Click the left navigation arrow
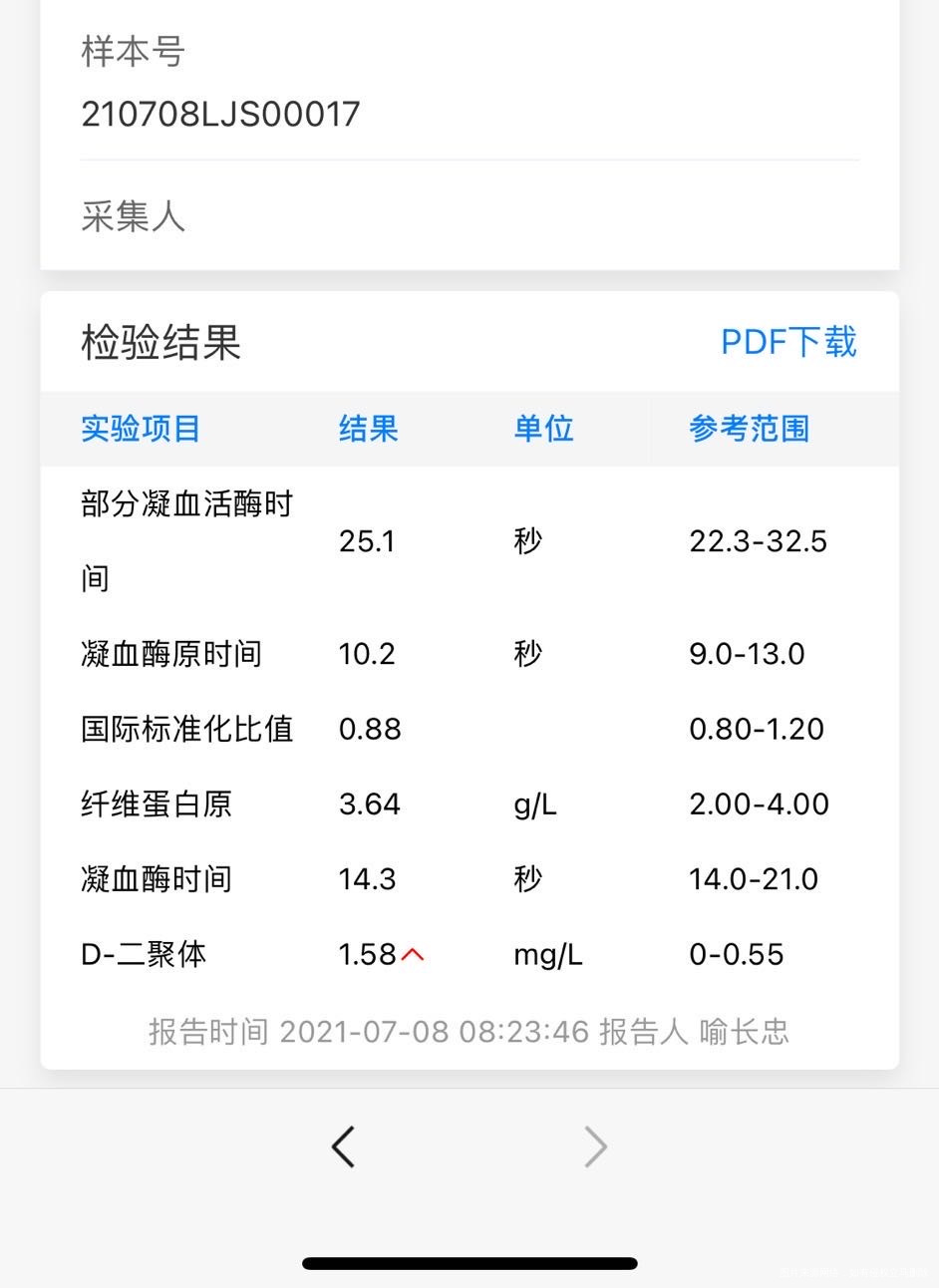Image resolution: width=939 pixels, height=1288 pixels. click(x=343, y=1146)
